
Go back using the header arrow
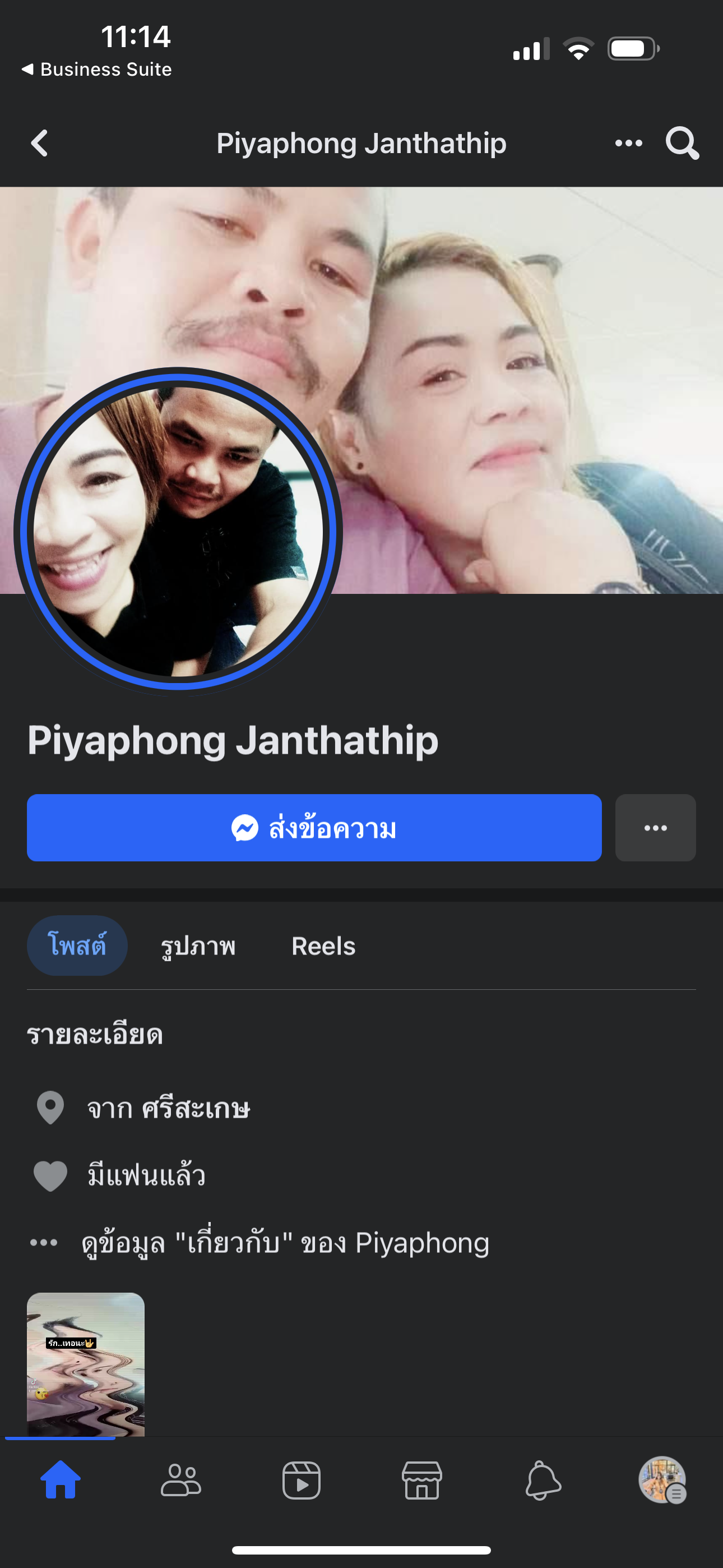(40, 144)
